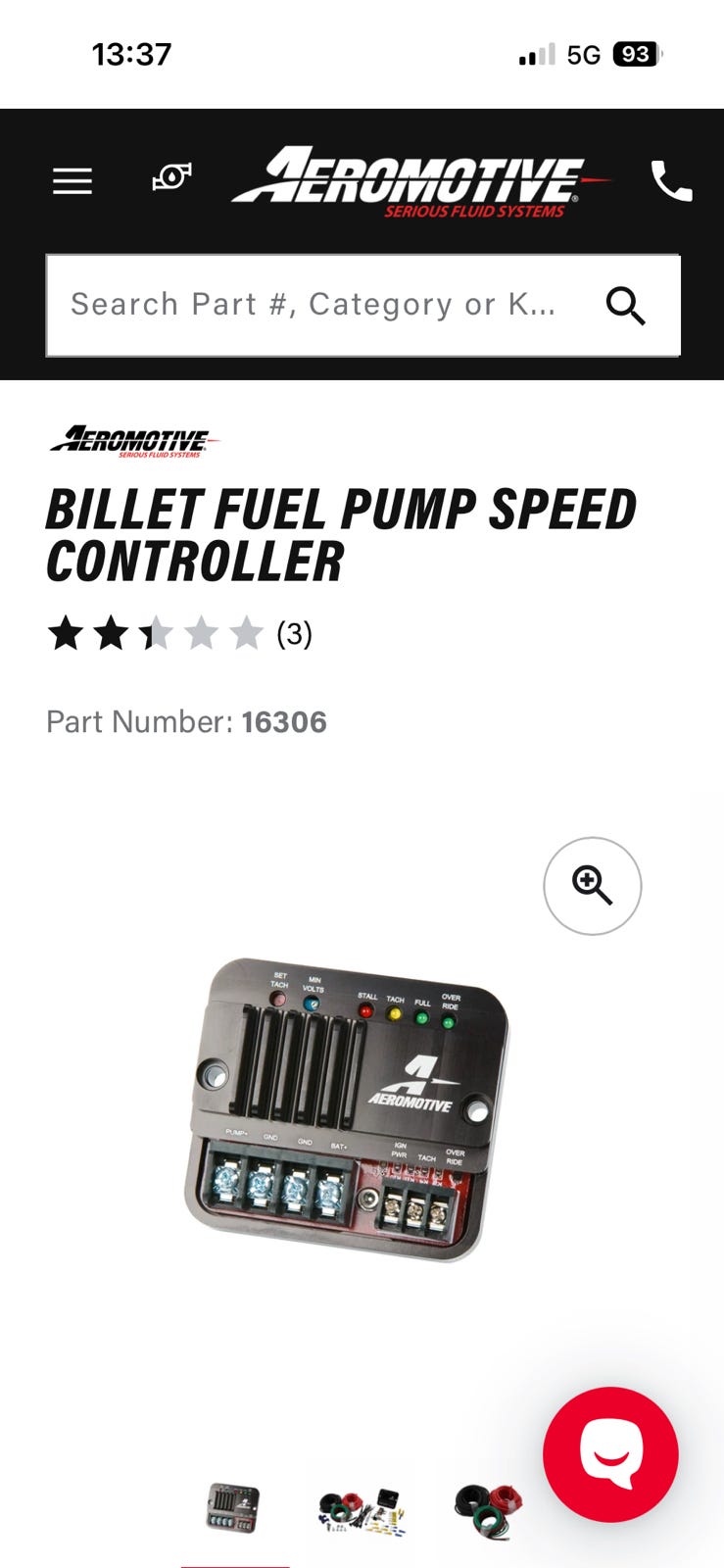Call Aeromotive via the phone icon
This screenshot has width=724, height=1568.
tap(671, 181)
